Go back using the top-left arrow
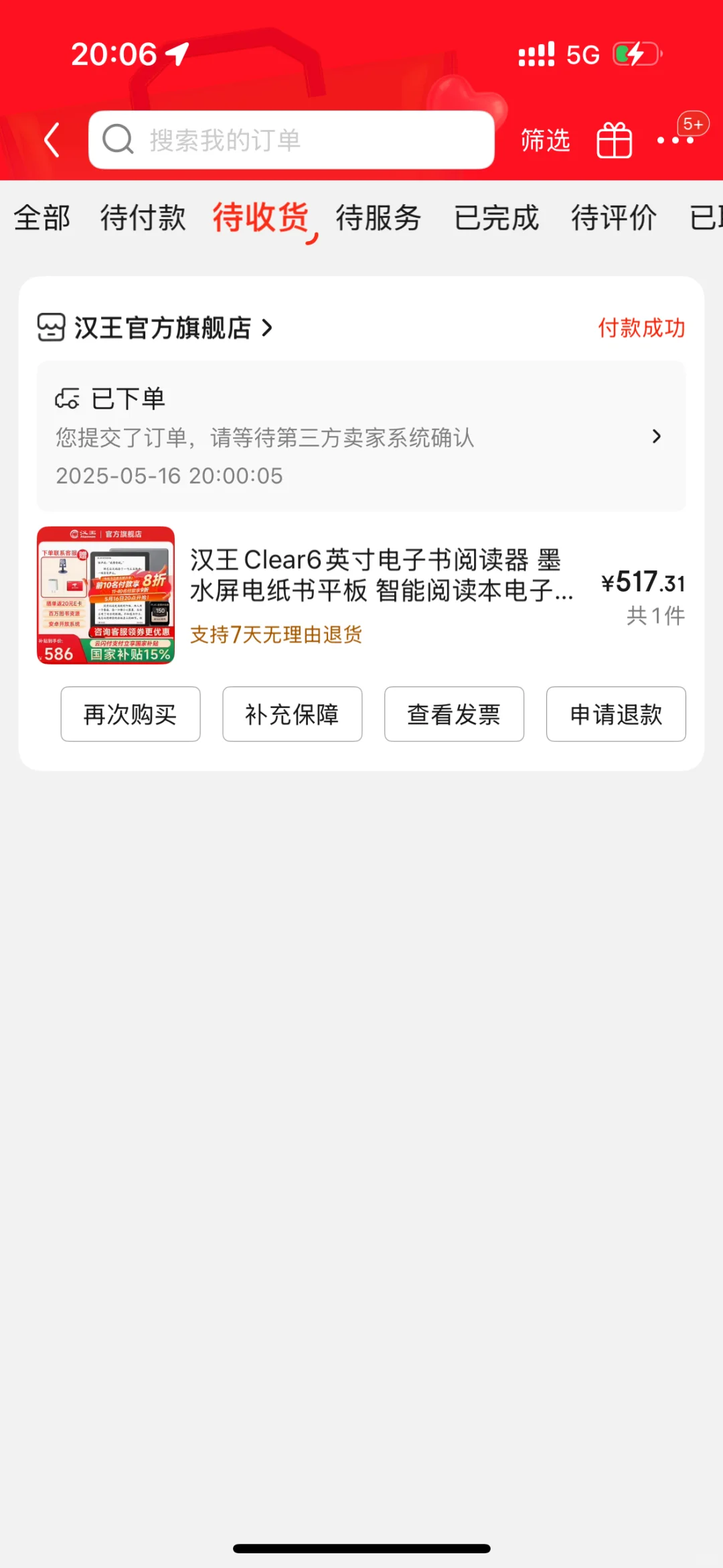Image resolution: width=723 pixels, height=1568 pixels. 52,140
